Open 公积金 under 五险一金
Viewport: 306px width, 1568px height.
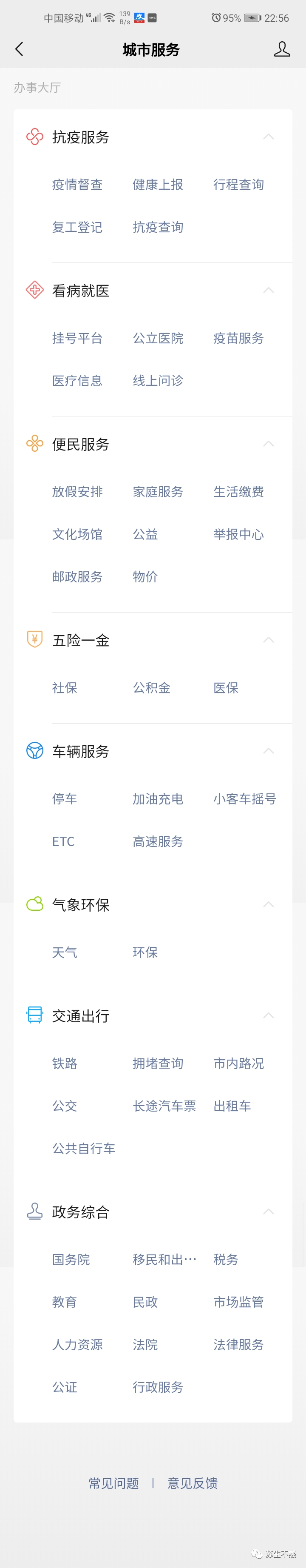(151, 687)
